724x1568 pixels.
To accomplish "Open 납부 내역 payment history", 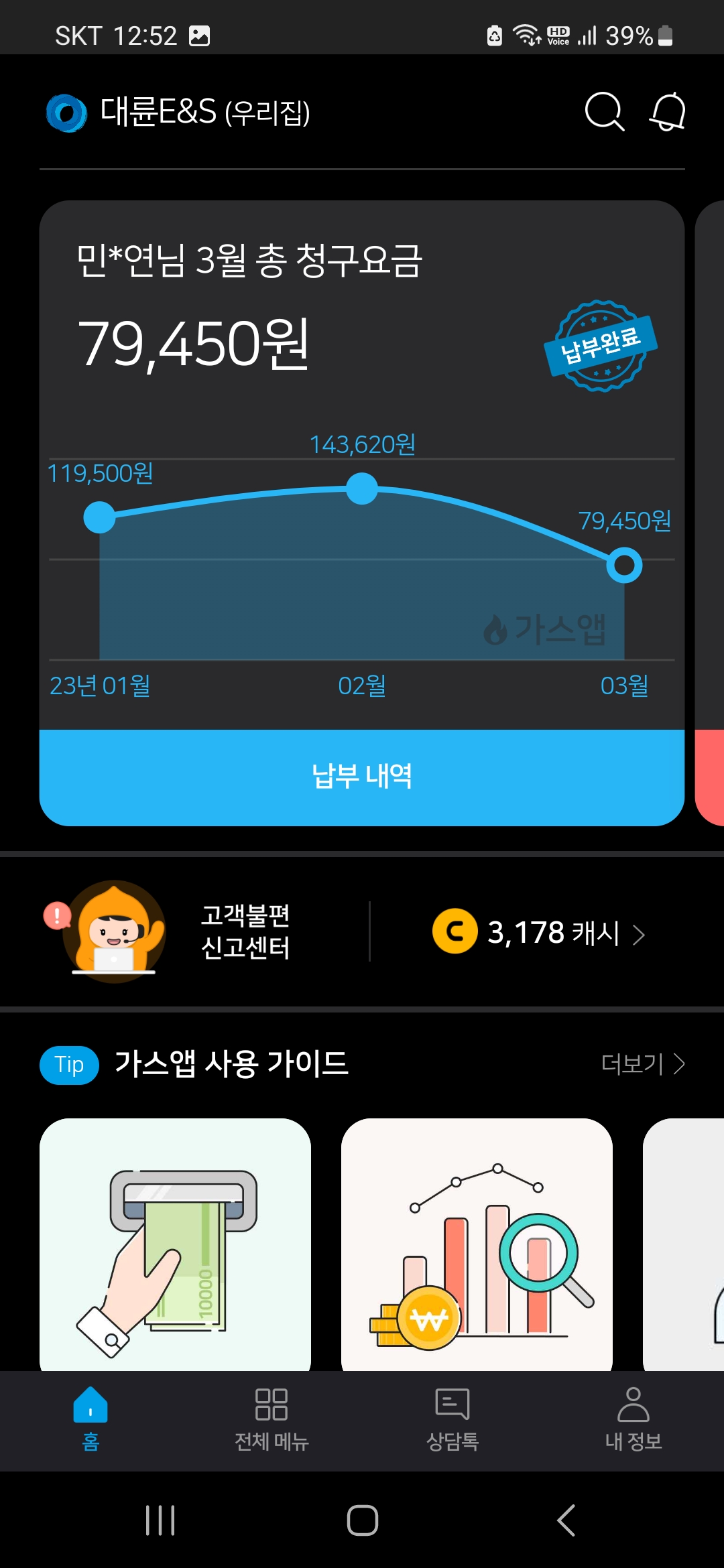I will [x=362, y=777].
